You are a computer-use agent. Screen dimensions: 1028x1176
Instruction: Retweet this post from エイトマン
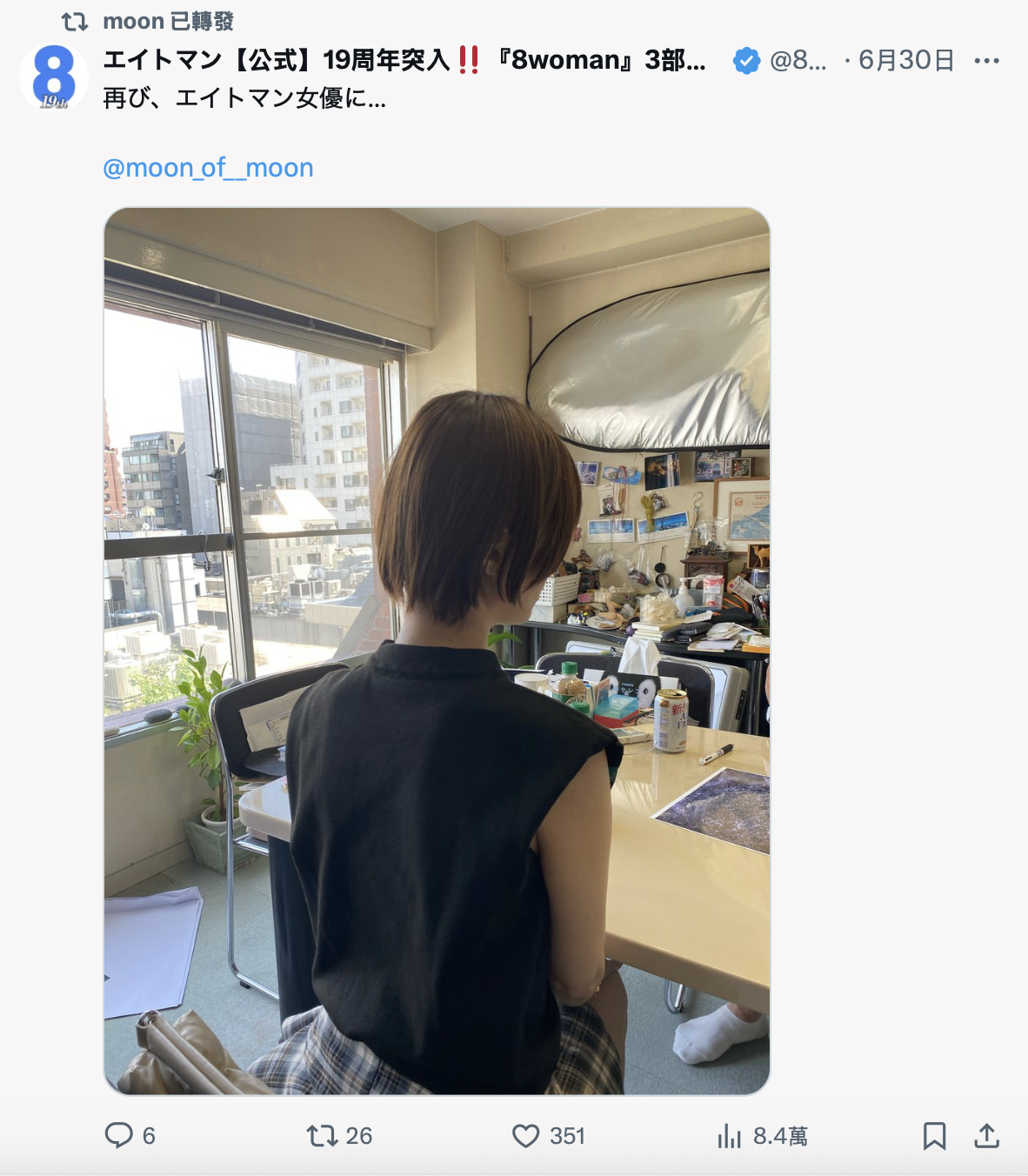tap(323, 1135)
